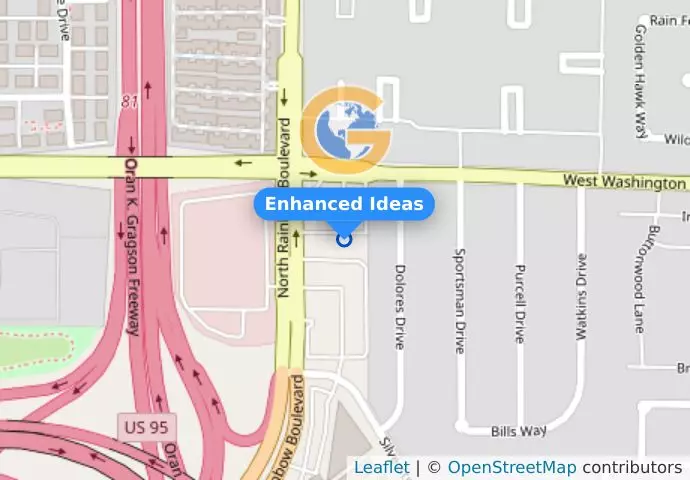
Task: Open the OpenStreetMap contributors link
Action: pos(511,467)
